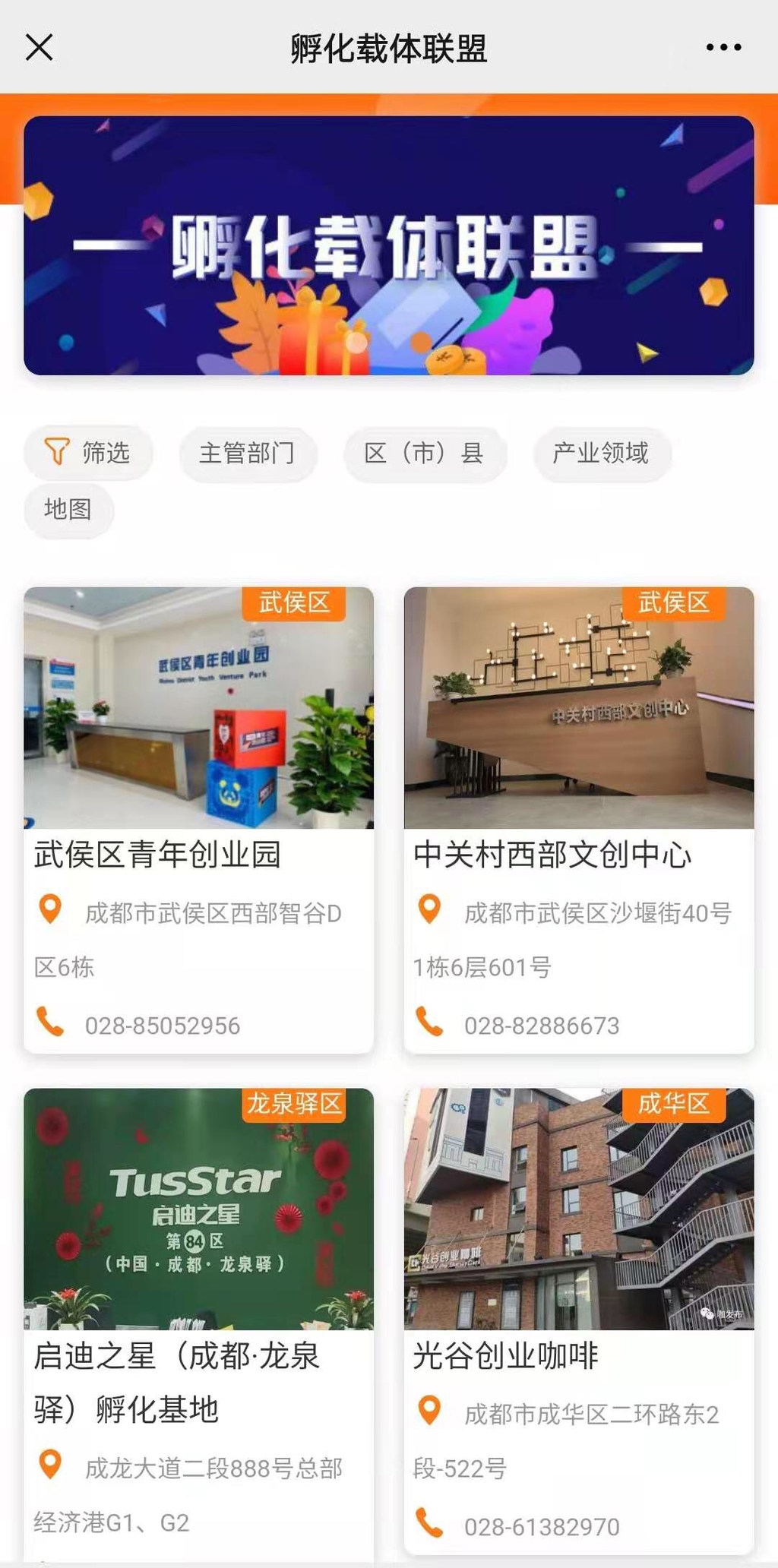This screenshot has height=1568, width=778.
Task: Open the 启迪之星 孵化基地 card
Action: point(198,1320)
